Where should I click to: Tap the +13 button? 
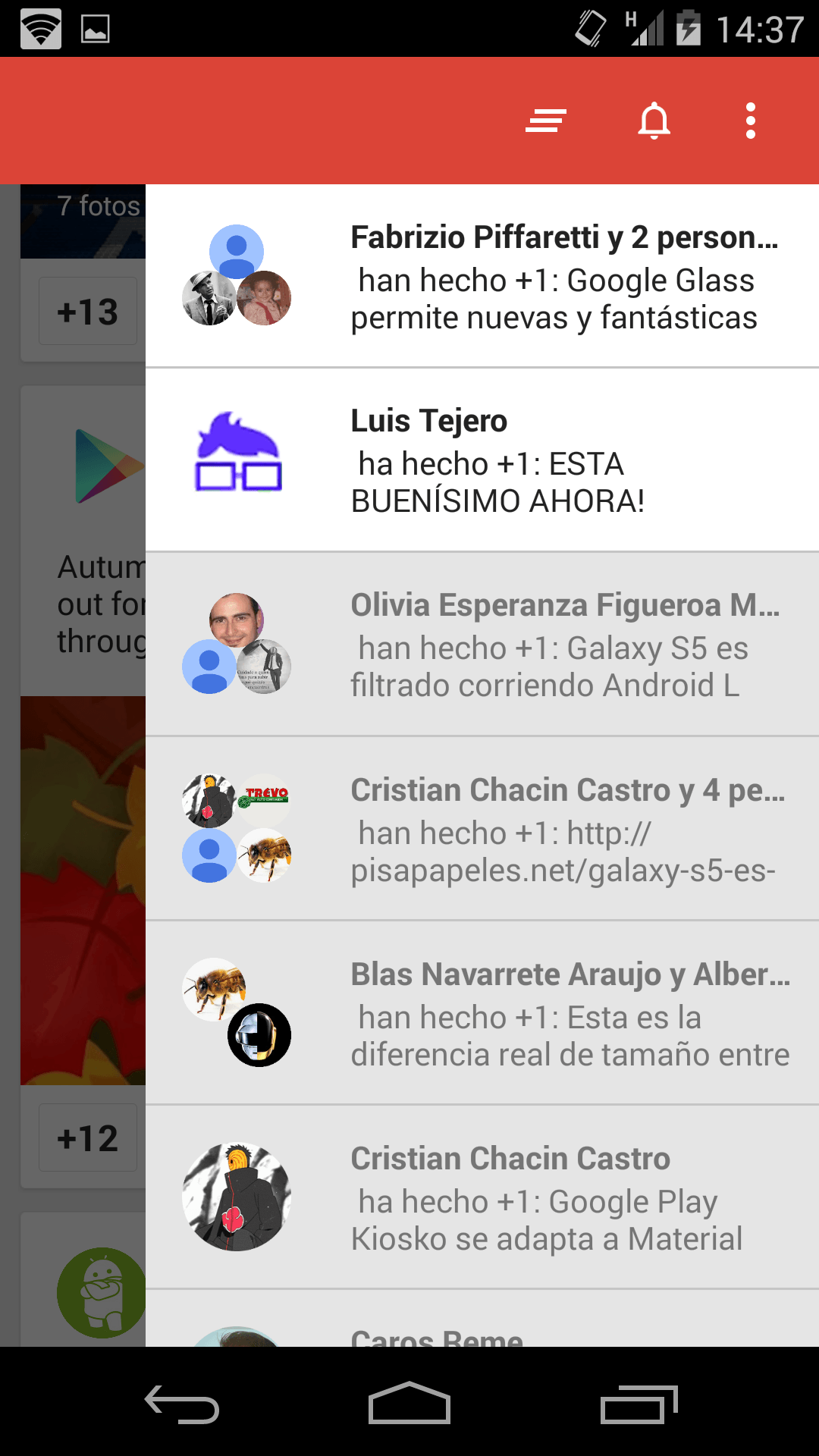click(x=88, y=312)
